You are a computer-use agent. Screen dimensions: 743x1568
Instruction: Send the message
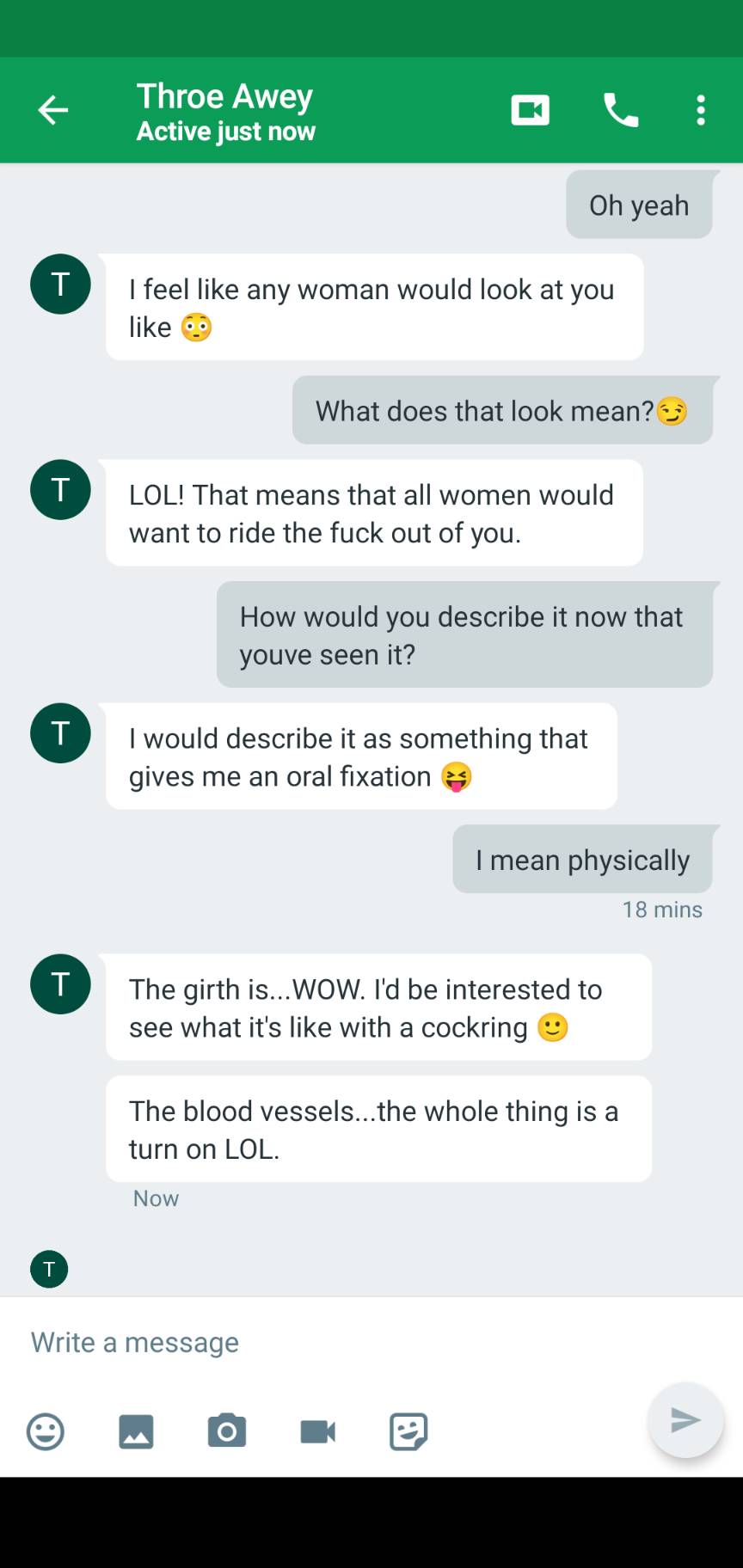point(685,1420)
